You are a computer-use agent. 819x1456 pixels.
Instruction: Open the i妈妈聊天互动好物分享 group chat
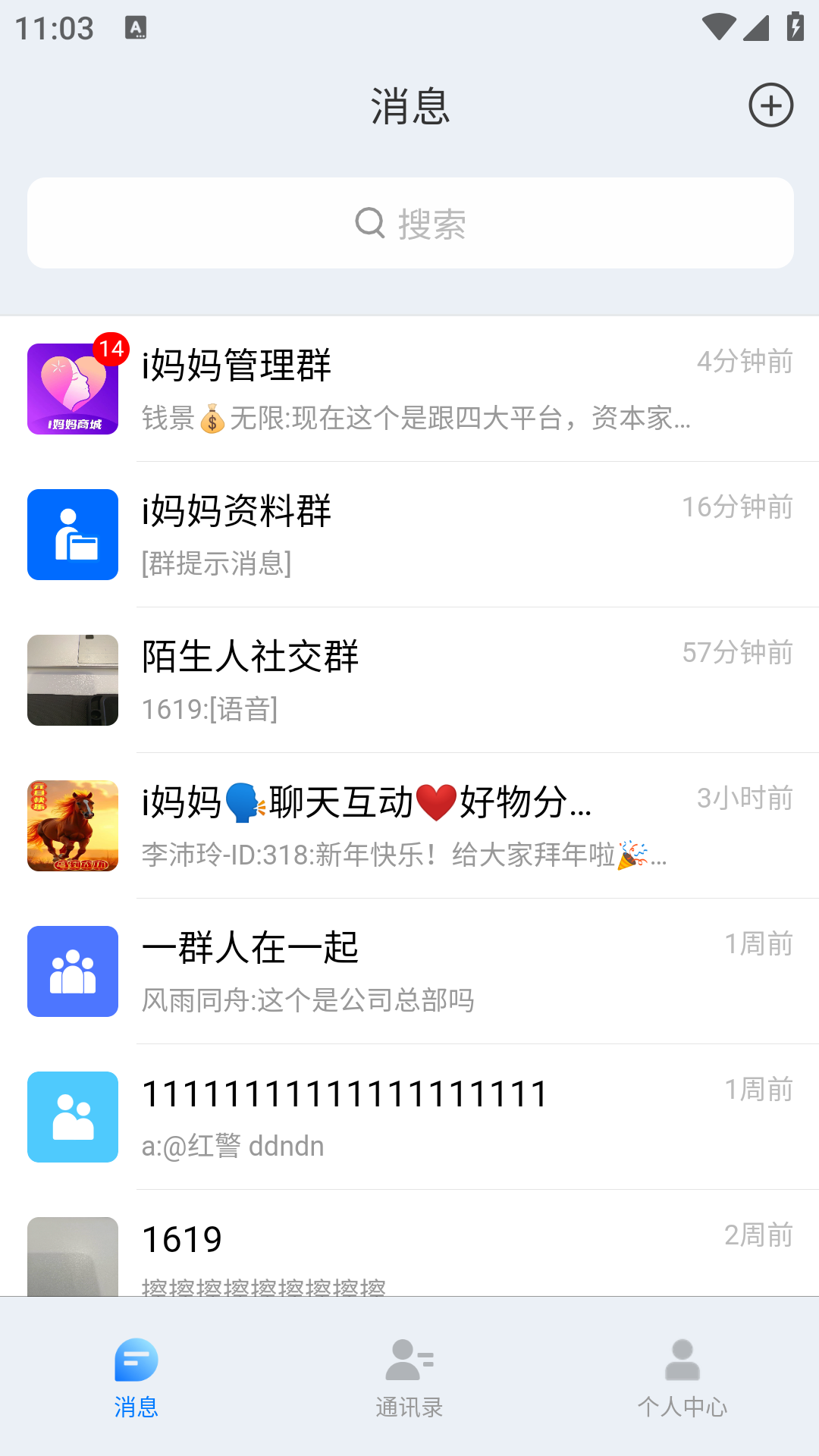(409, 826)
